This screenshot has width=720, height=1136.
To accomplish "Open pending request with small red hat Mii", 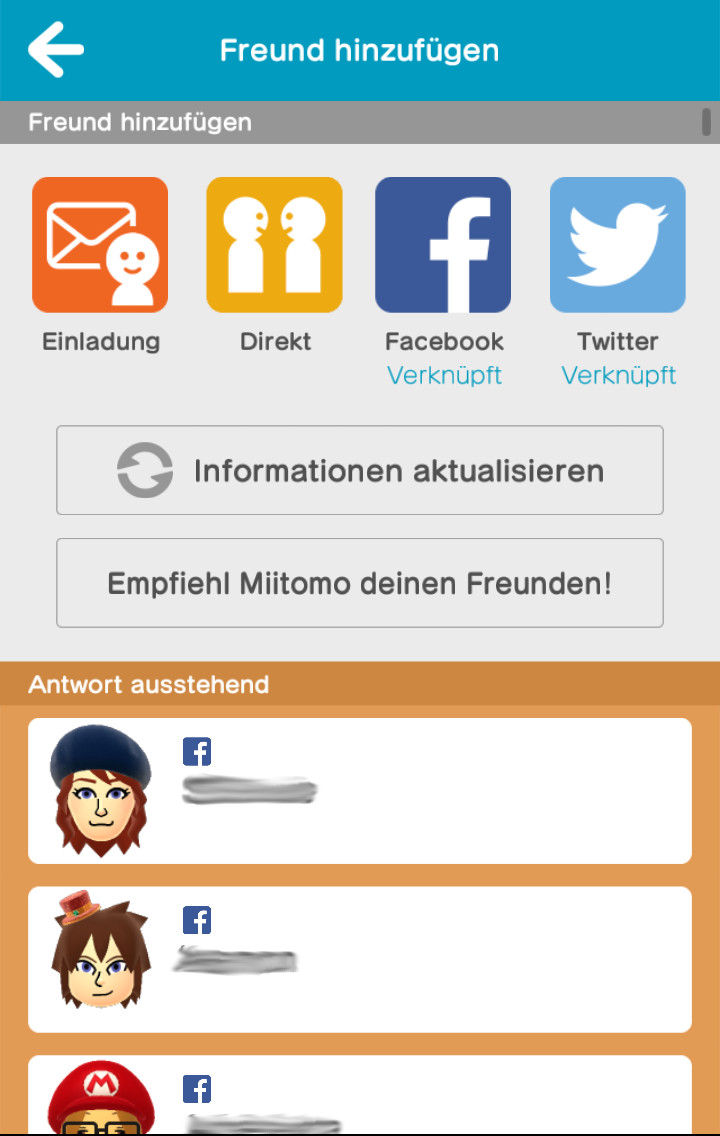I will click(360, 959).
